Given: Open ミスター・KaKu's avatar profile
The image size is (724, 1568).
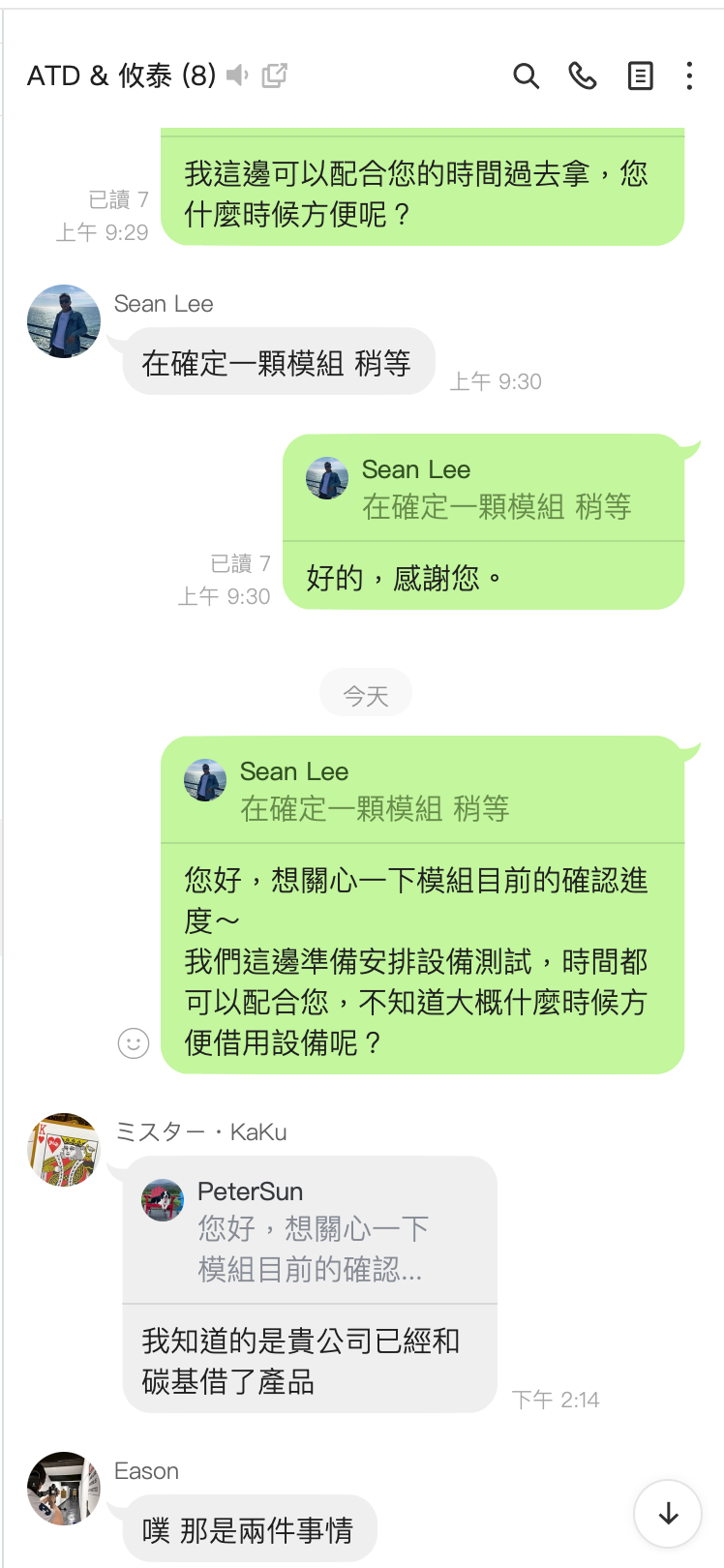Looking at the screenshot, I should 64,1150.
